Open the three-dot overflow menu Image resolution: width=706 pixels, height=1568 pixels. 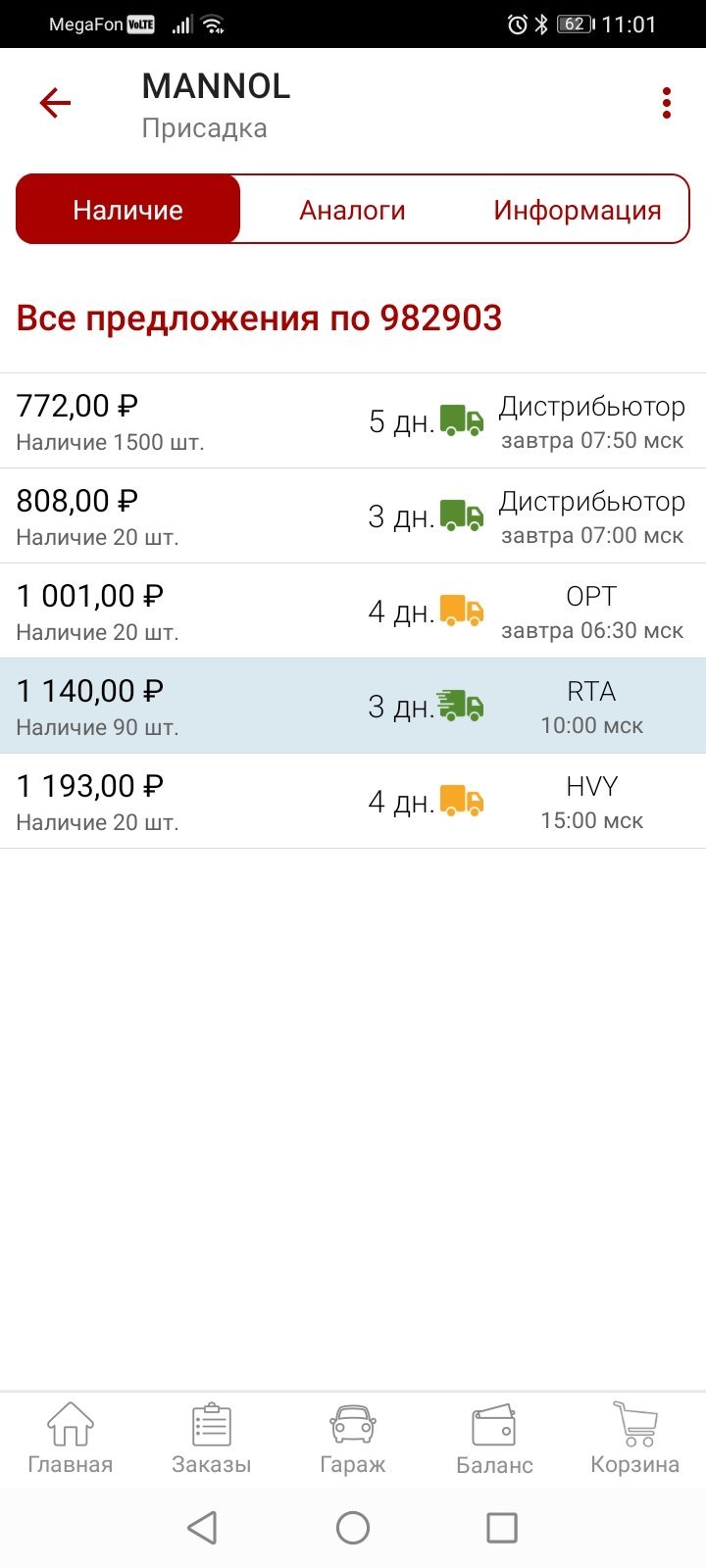coord(667,103)
